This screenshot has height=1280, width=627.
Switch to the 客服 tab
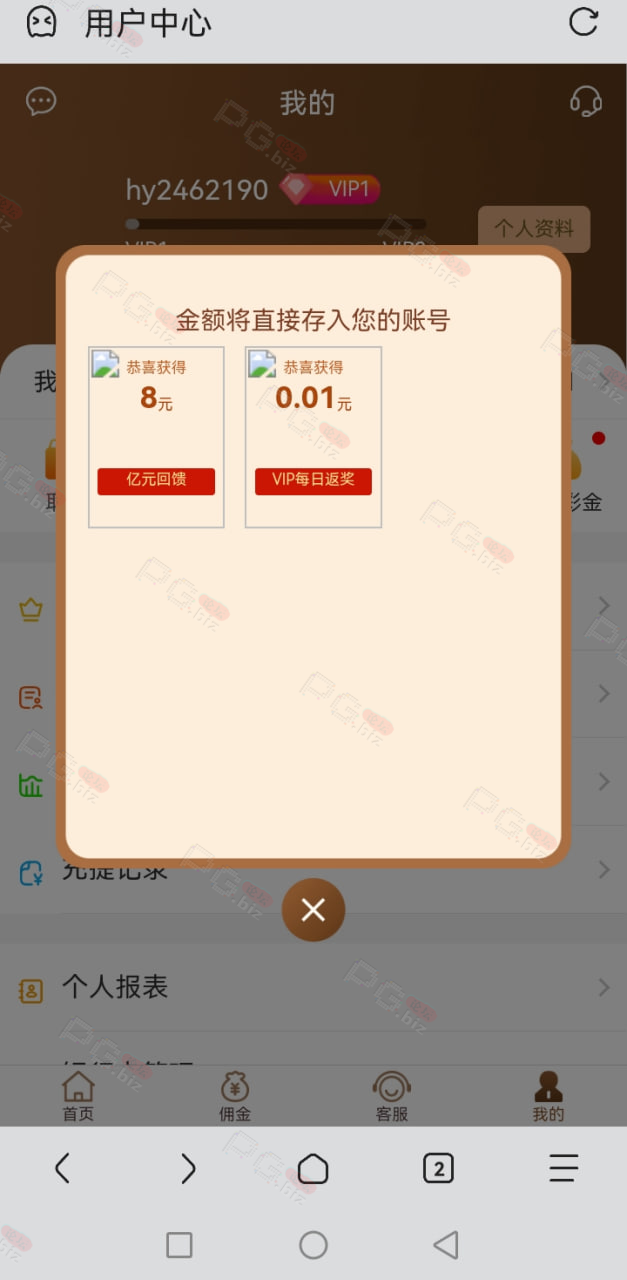tap(392, 1097)
